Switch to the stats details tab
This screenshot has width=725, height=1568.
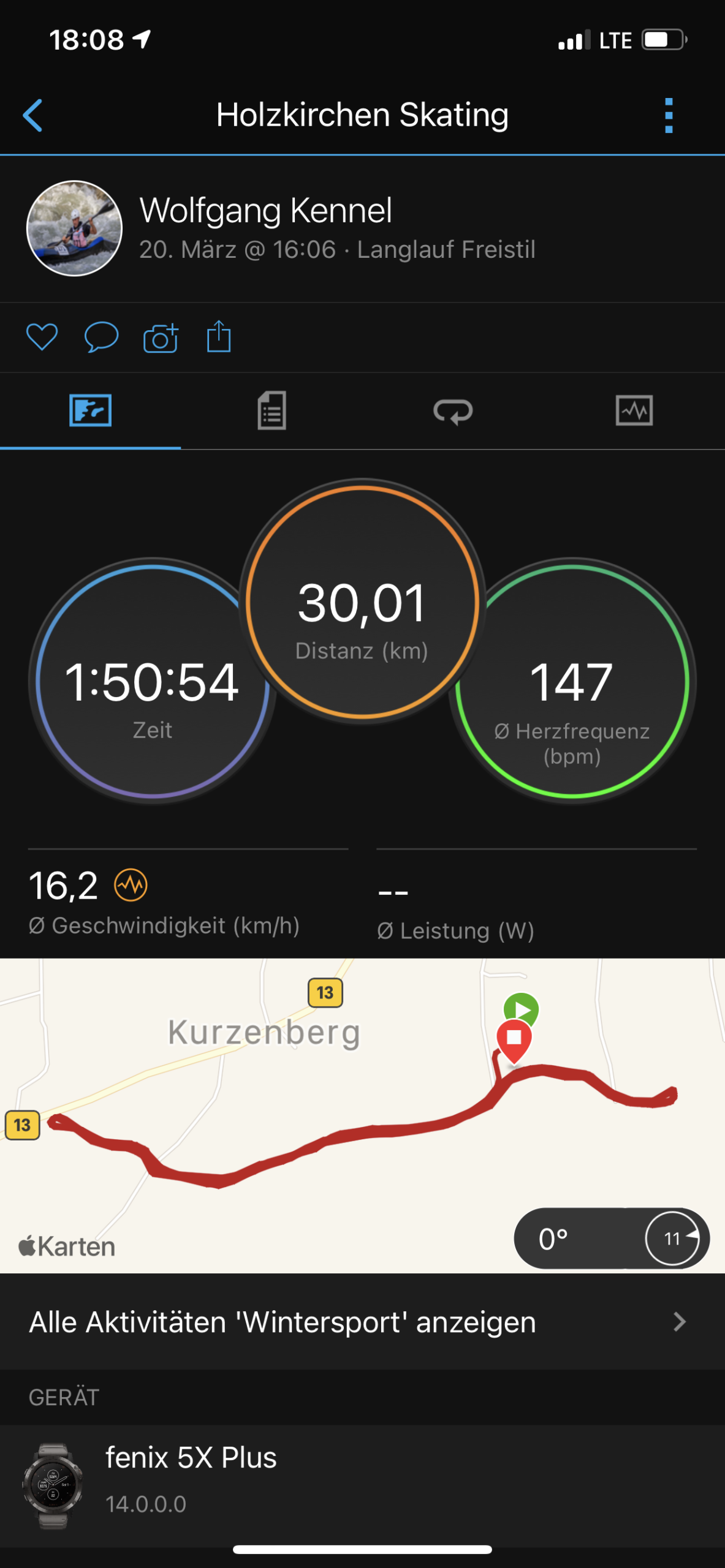tap(271, 410)
